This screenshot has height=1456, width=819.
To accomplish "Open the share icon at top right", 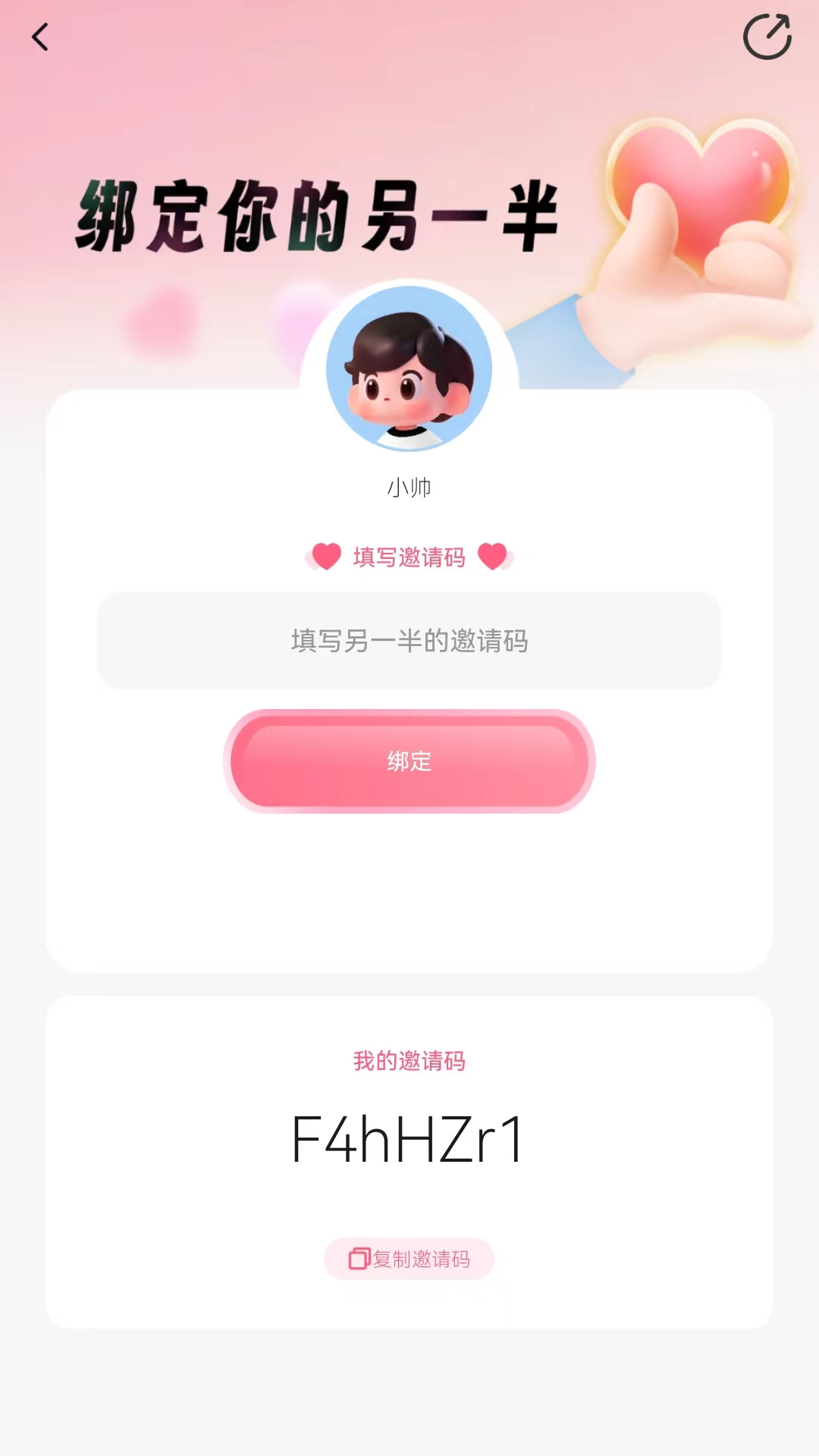I will tap(767, 36).
